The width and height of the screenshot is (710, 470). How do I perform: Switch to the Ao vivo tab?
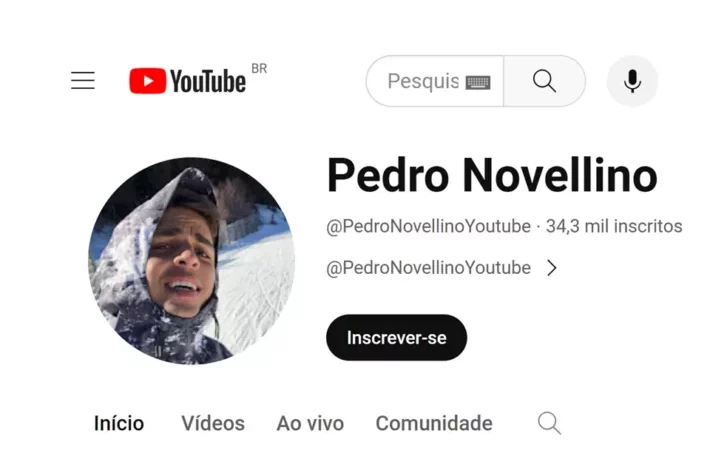click(310, 423)
